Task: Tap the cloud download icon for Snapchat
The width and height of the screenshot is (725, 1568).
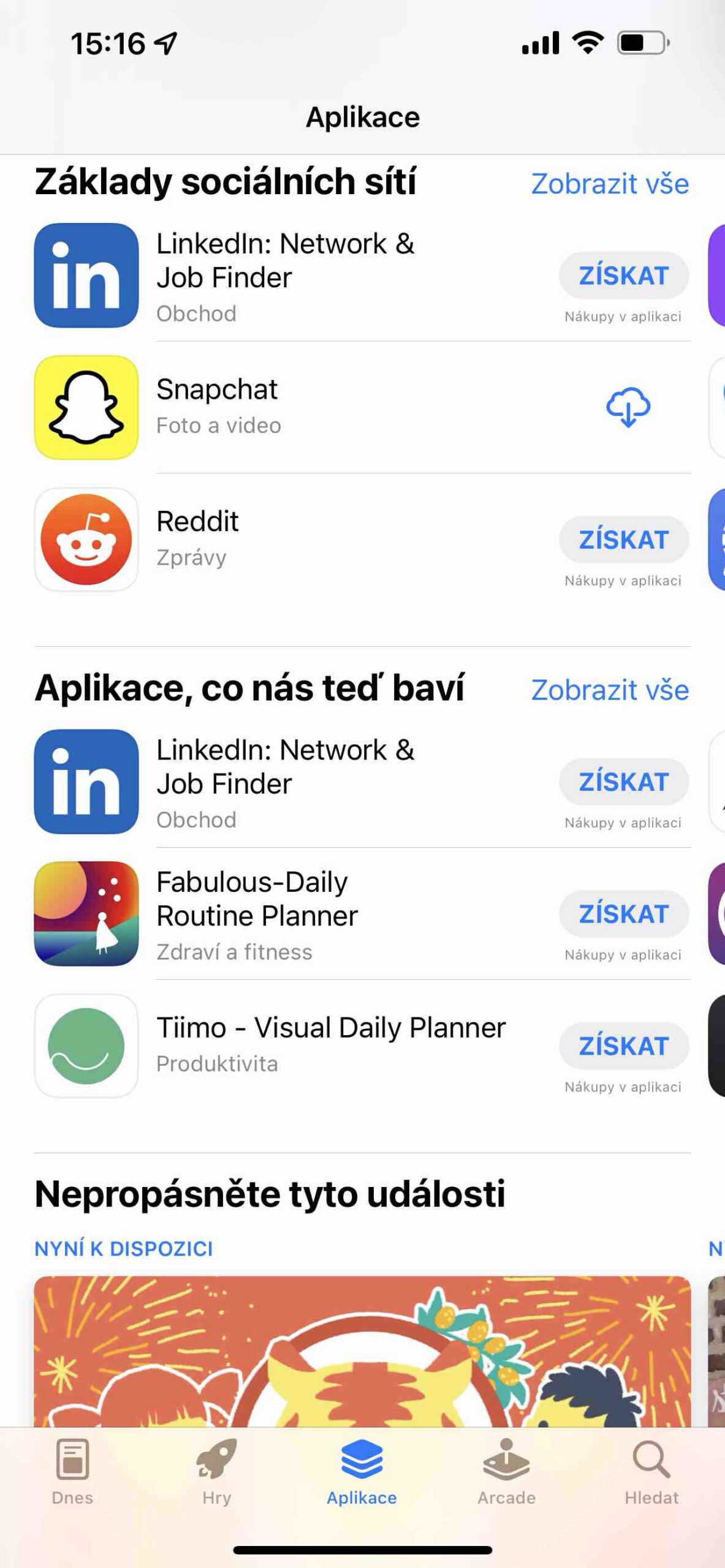Action: (x=628, y=407)
